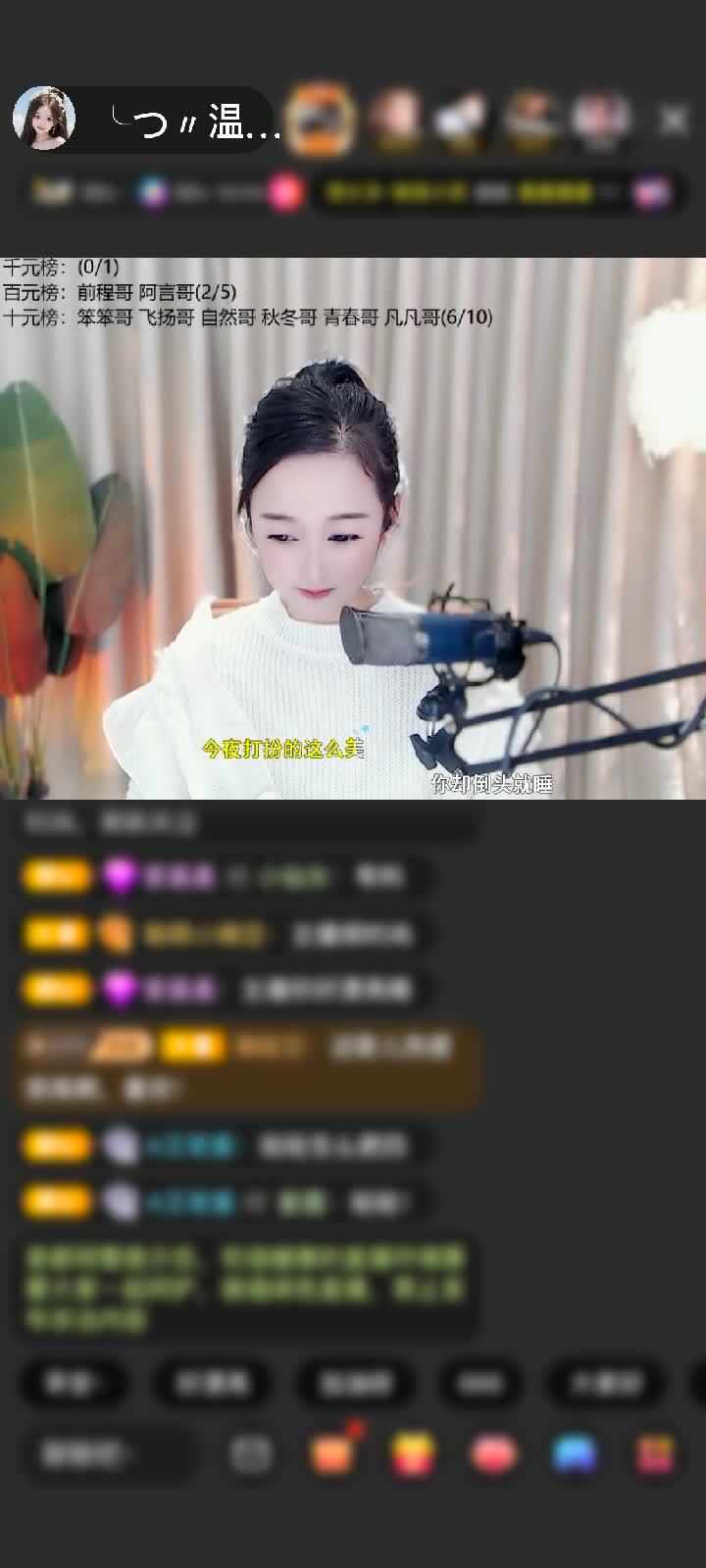The height and width of the screenshot is (1568, 706).
Task: Open the first viewer avatar with the orange frame
Action: [x=321, y=120]
